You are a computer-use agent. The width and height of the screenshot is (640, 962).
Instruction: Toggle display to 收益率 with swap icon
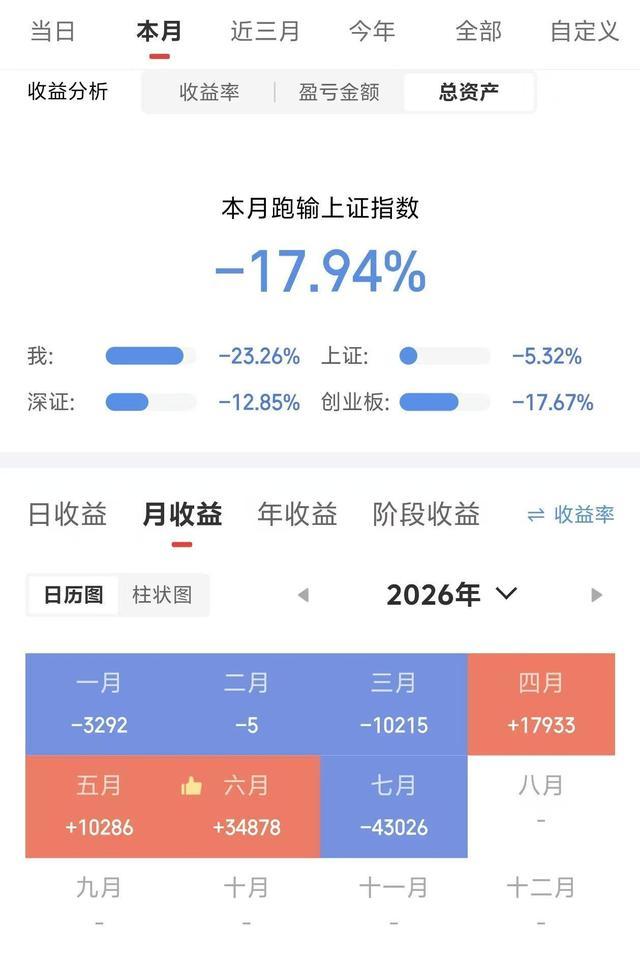571,515
